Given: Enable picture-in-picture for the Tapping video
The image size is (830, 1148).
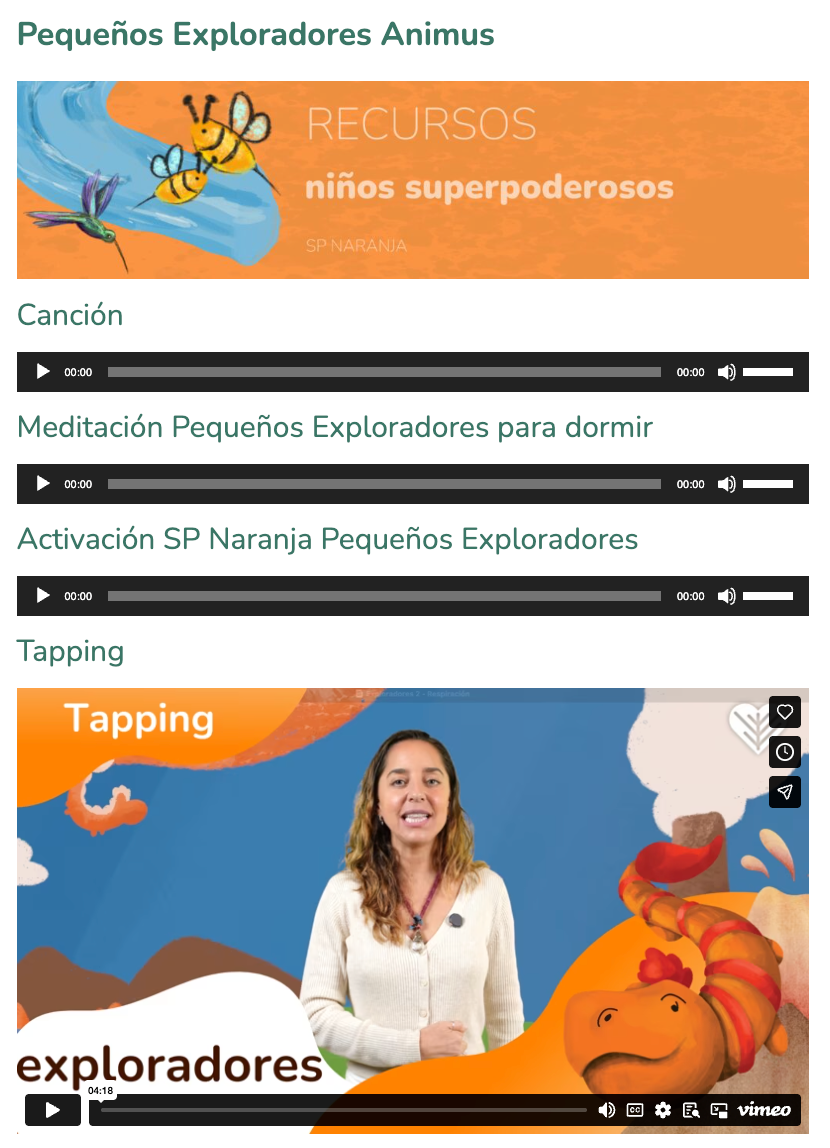Looking at the screenshot, I should click(719, 1110).
